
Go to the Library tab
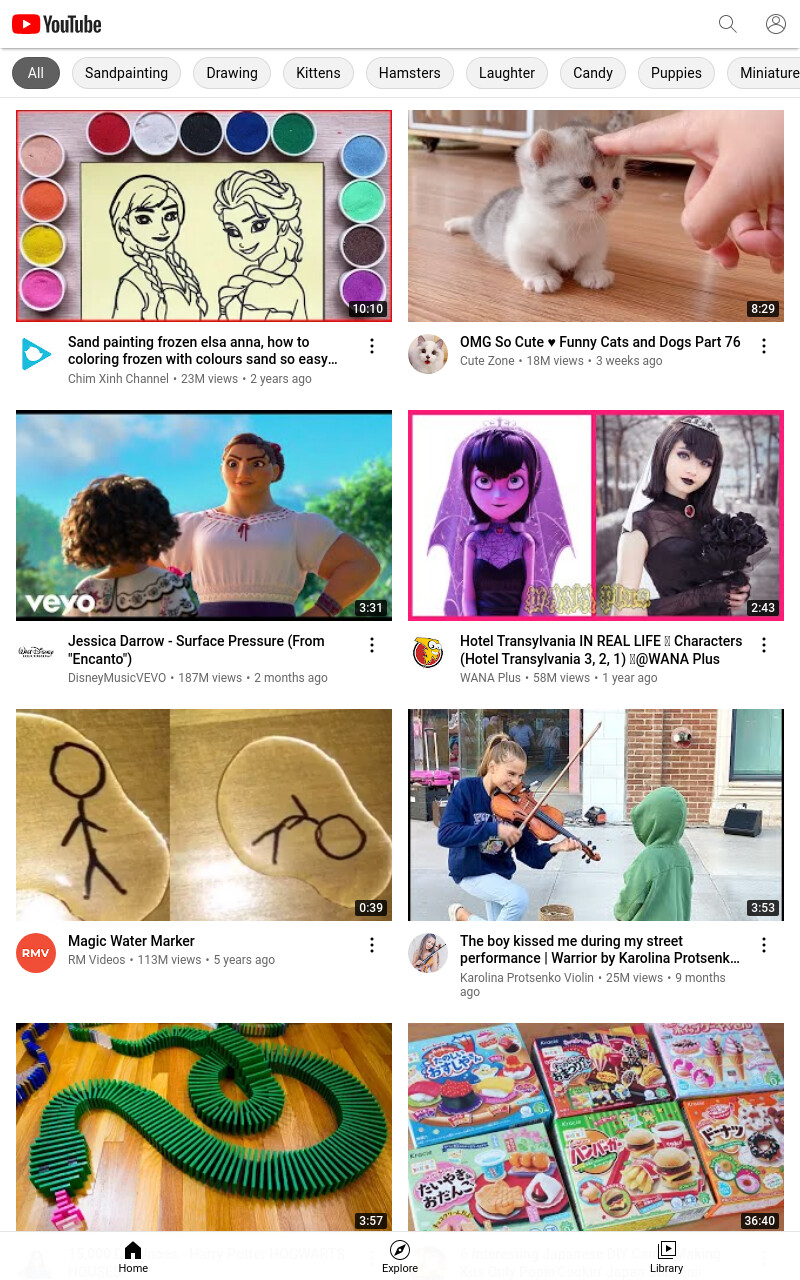[x=666, y=1257]
